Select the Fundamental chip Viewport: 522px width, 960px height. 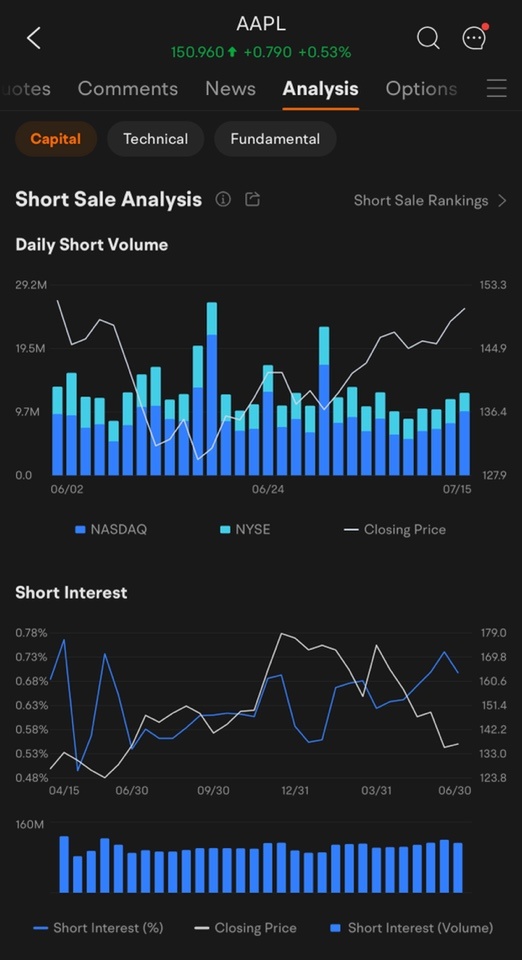(x=275, y=139)
